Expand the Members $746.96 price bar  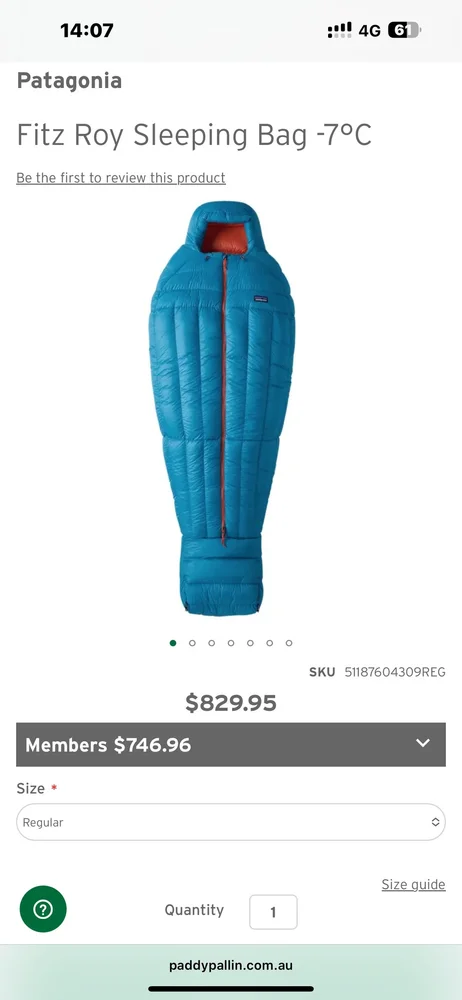coord(231,744)
